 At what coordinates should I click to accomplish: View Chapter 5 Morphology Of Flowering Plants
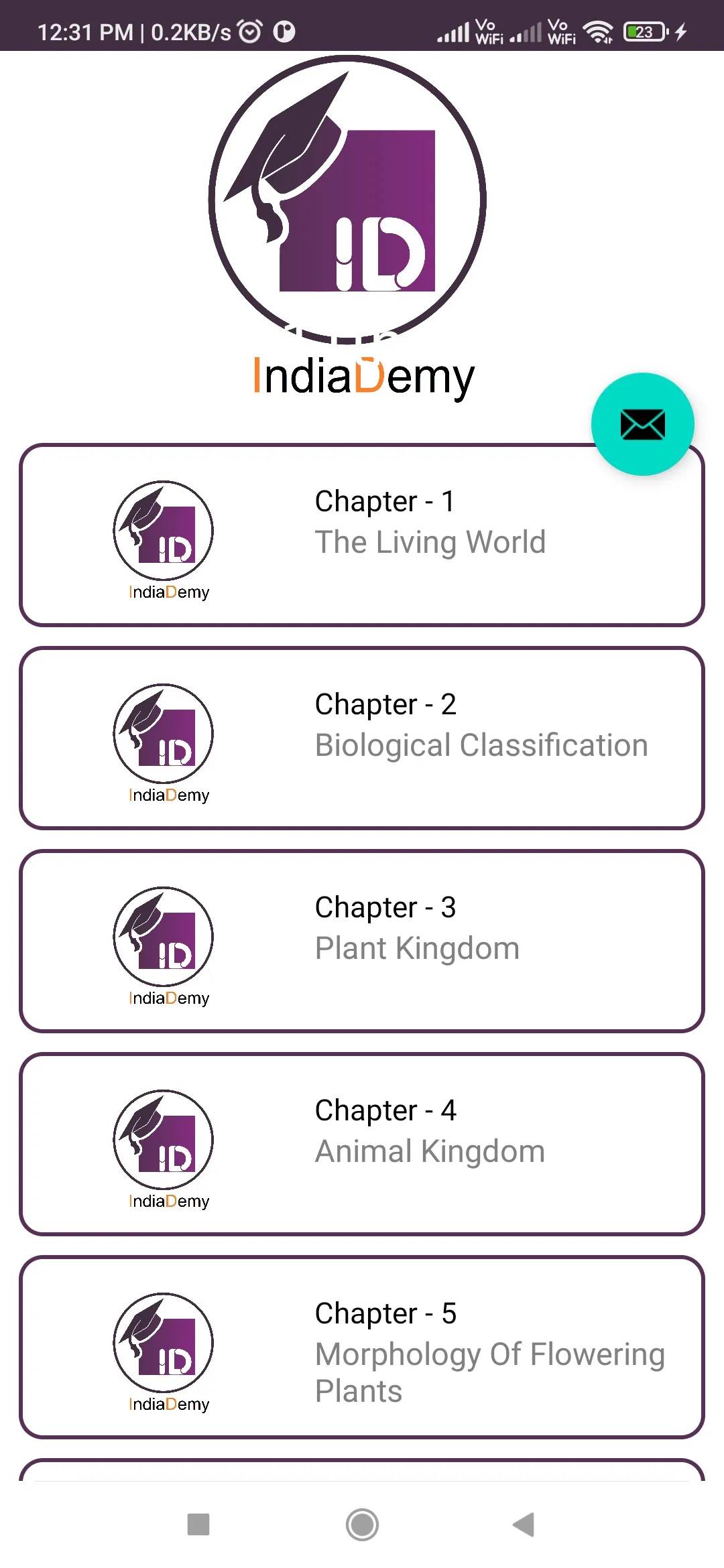[x=362, y=1348]
